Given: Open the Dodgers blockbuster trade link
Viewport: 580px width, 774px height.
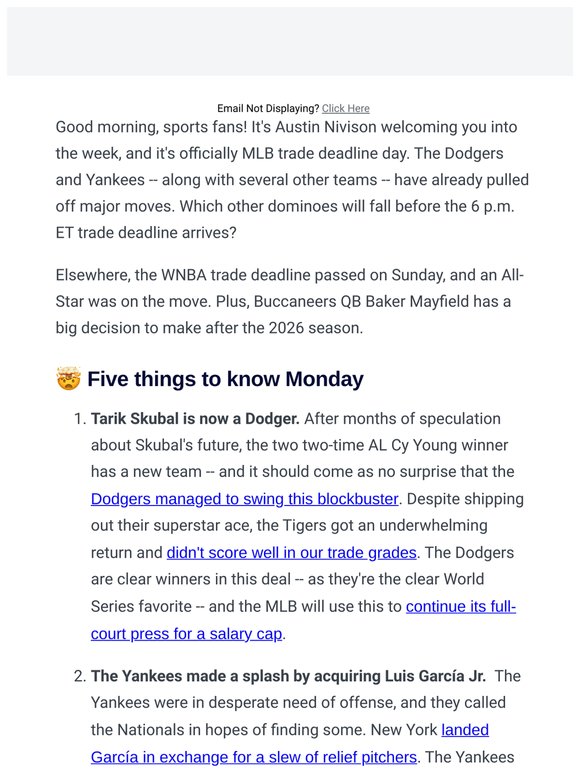Looking at the screenshot, I should [244, 499].
